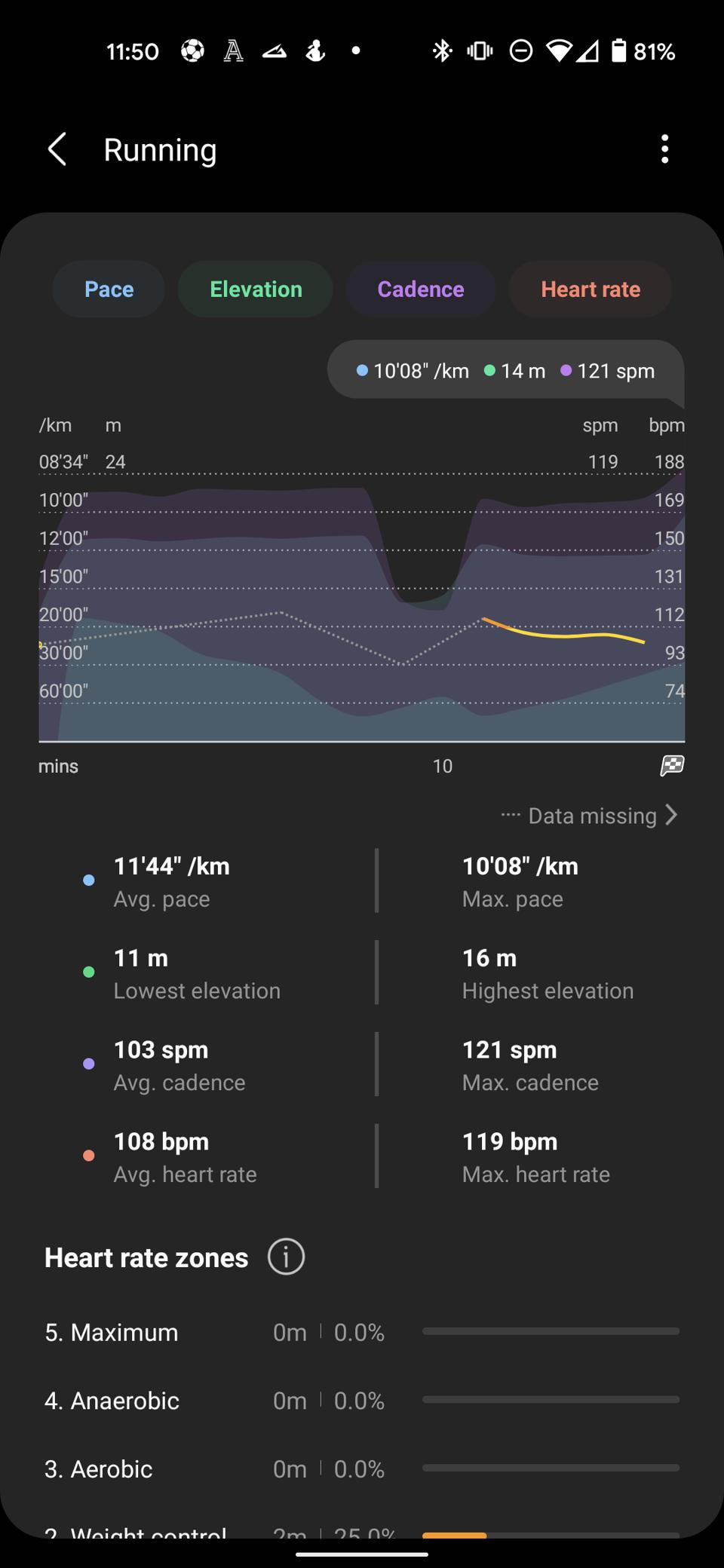Screen dimensions: 724x1568
Task: Toggle the Heart rate chart chip
Action: coord(590,289)
